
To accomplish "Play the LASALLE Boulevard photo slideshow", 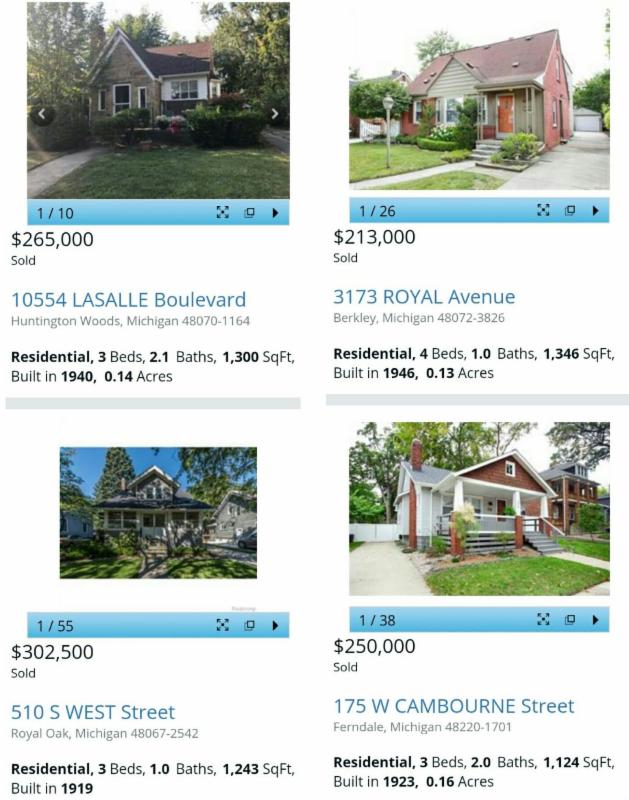I will 275,212.
